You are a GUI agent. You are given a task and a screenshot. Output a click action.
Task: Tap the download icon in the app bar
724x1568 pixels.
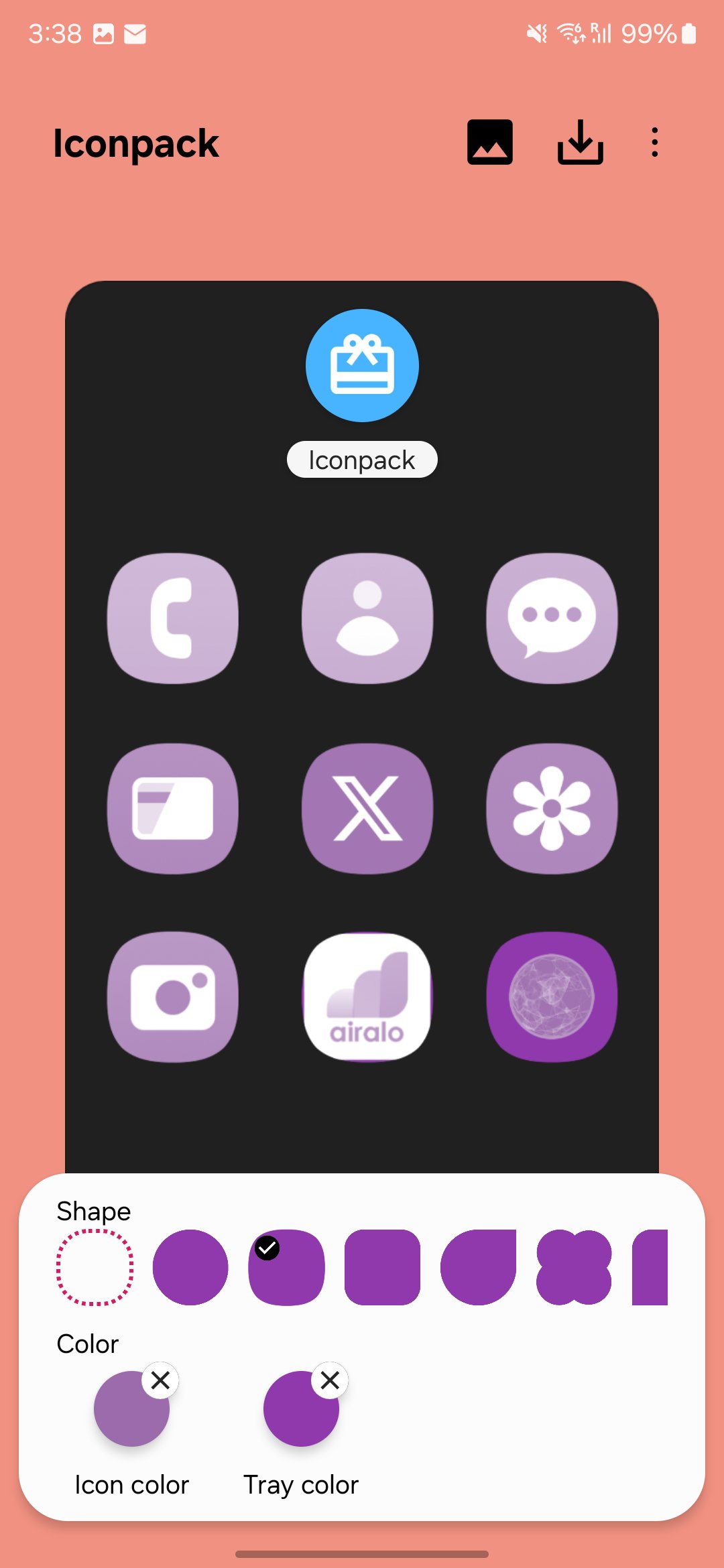tap(581, 142)
